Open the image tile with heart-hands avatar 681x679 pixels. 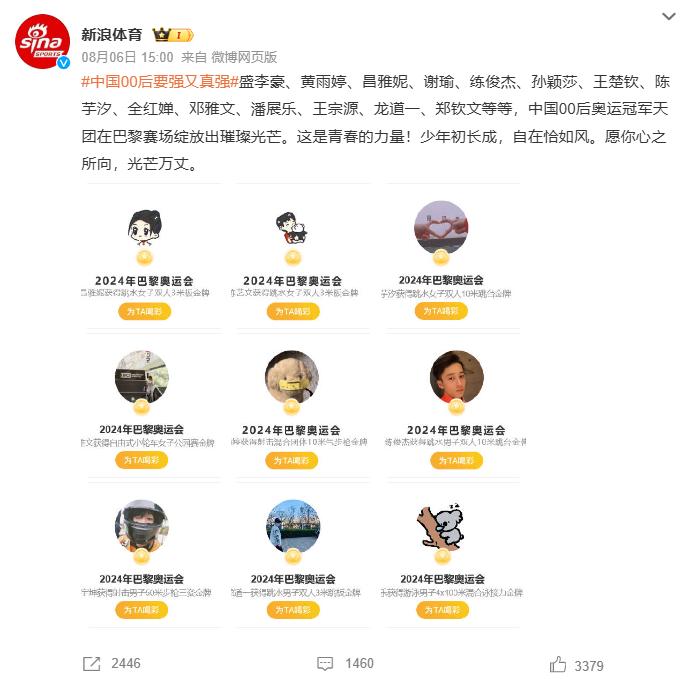(x=441, y=258)
